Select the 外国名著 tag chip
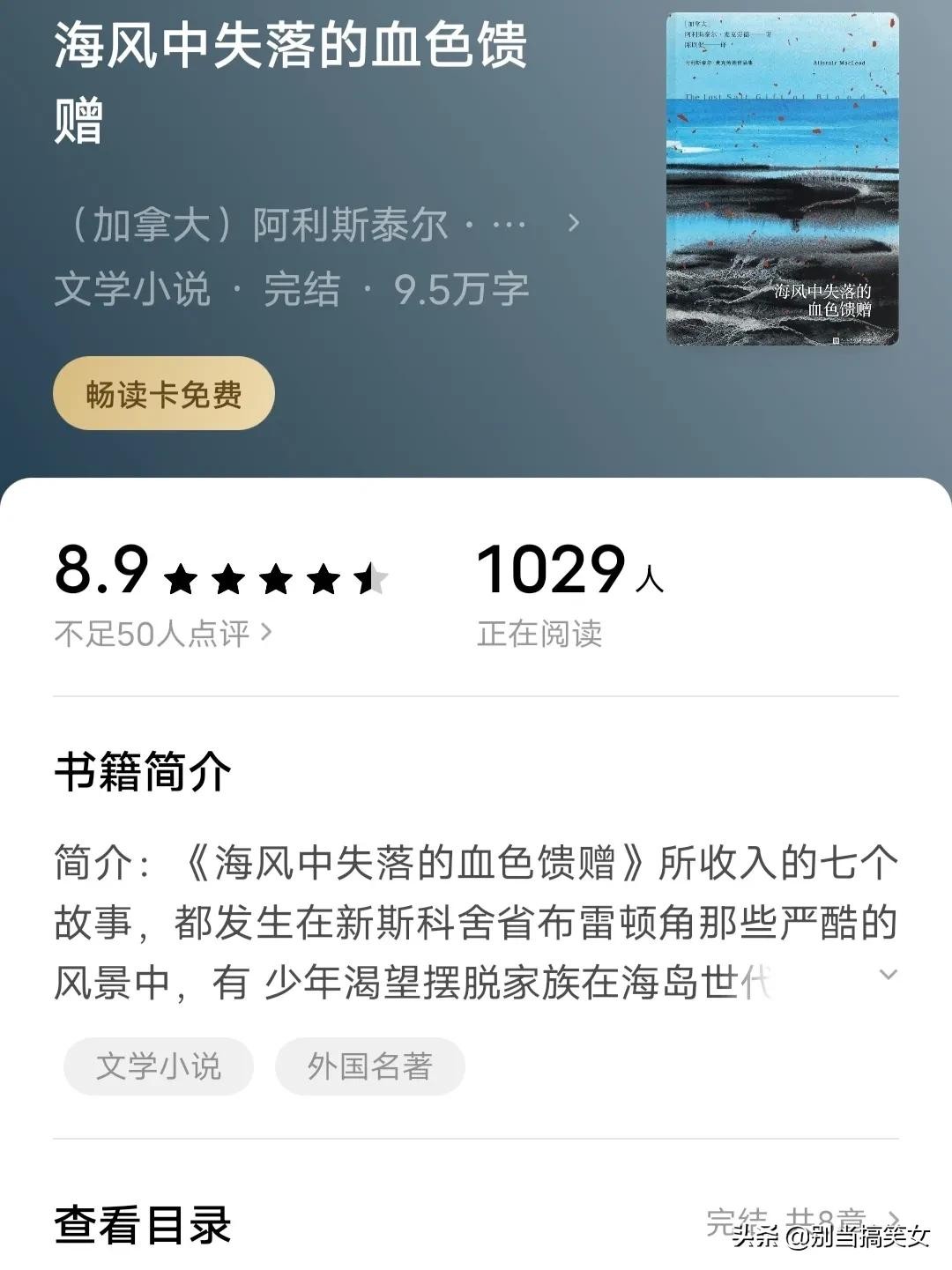 coord(370,1066)
